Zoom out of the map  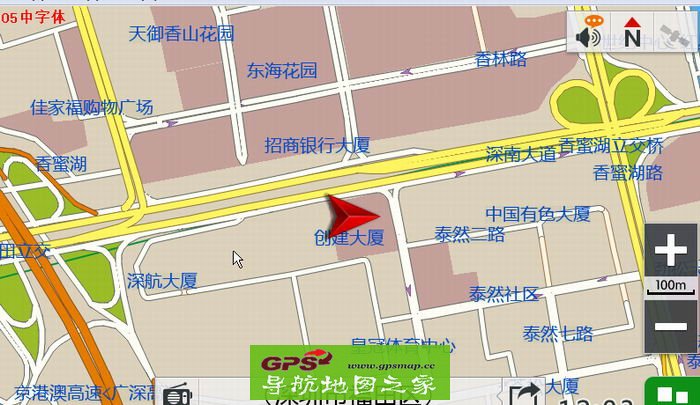coord(668,327)
